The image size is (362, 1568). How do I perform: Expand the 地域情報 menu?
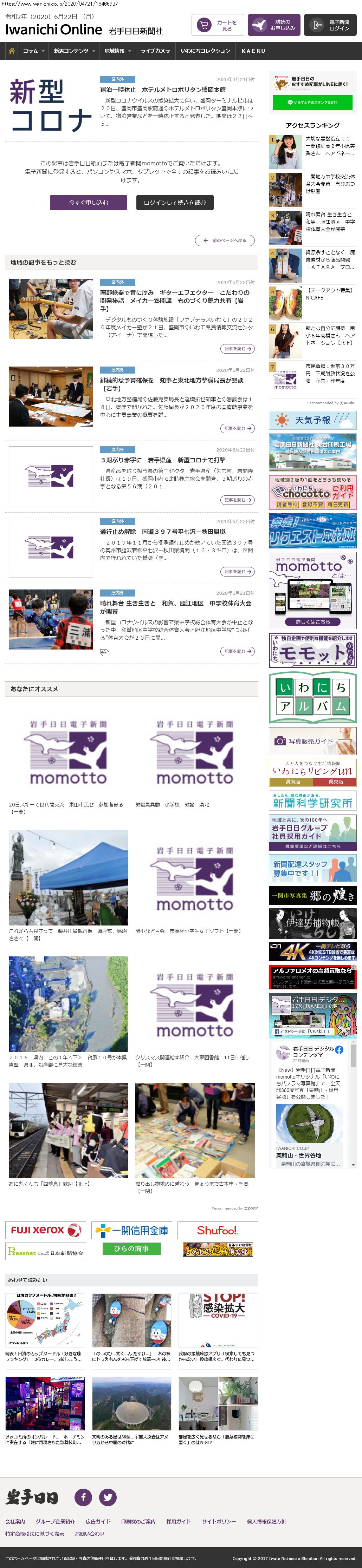click(117, 51)
